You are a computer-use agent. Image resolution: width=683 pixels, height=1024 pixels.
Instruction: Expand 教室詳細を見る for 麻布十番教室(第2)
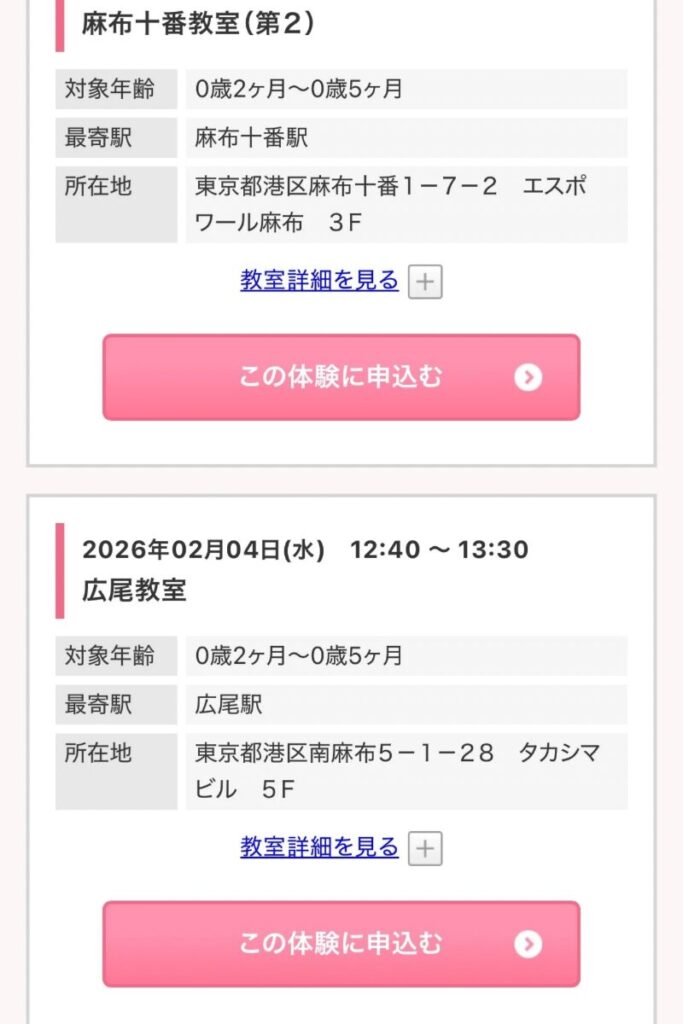pyautogui.click(x=320, y=281)
